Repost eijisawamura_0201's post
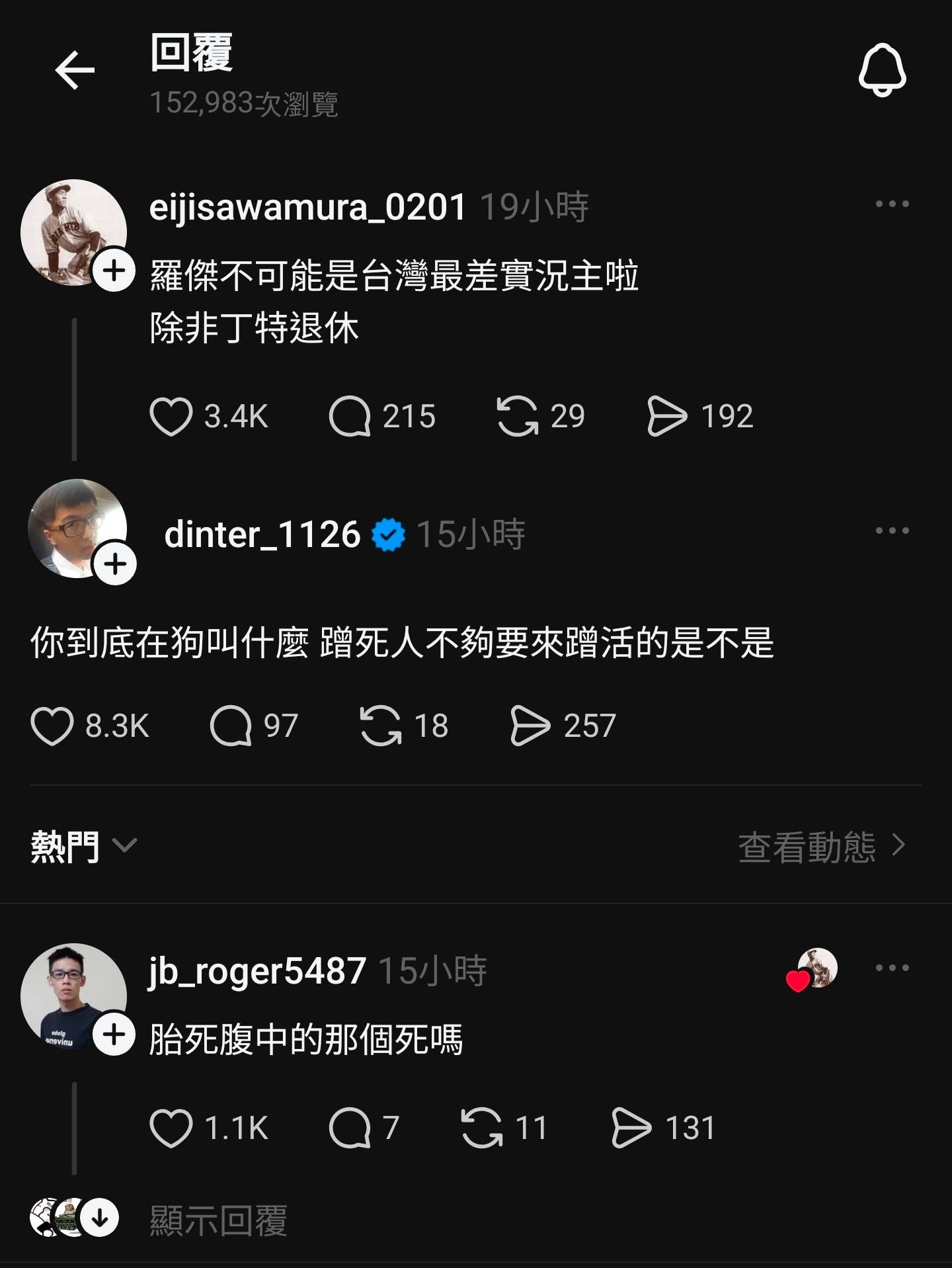 [x=517, y=417]
